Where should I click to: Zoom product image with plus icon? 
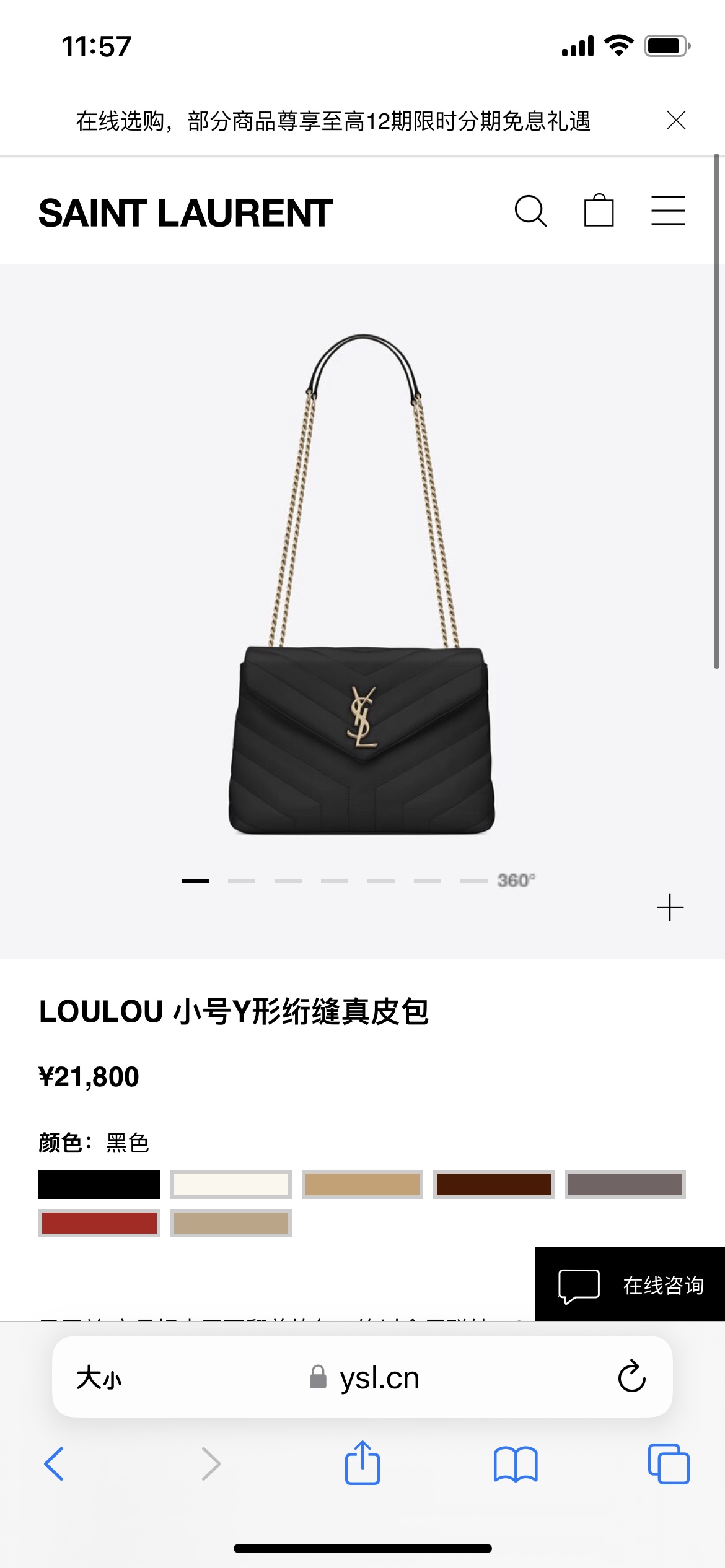pos(670,908)
